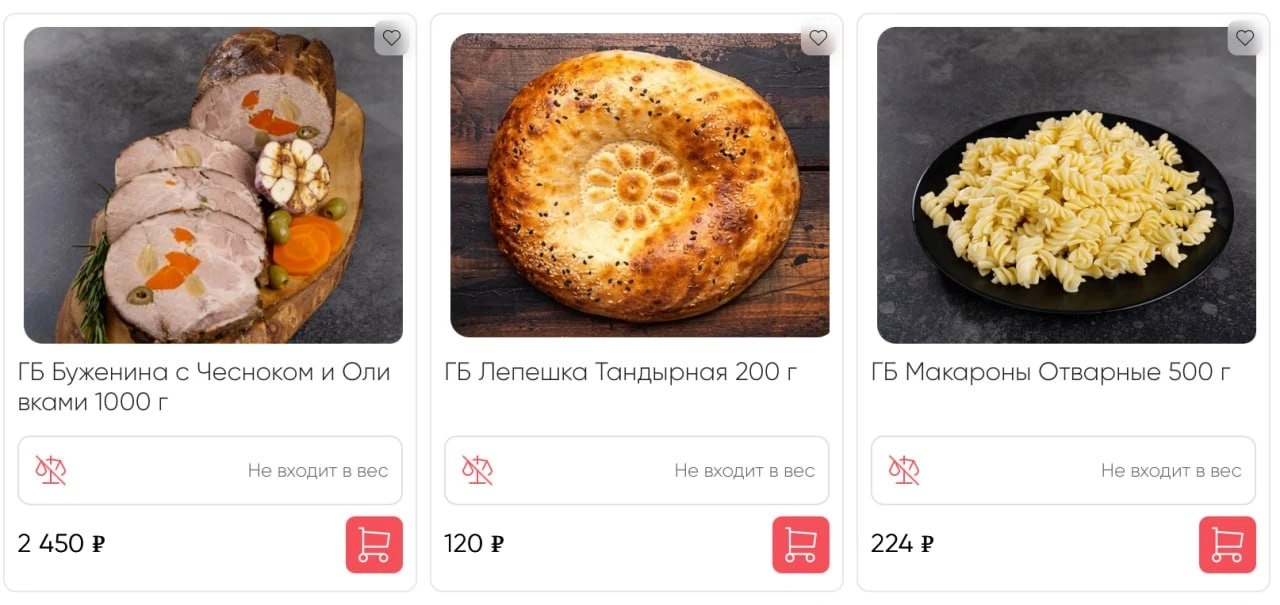Add Буженина с Чесноком to favorites
The width and height of the screenshot is (1280, 605).
point(391,38)
